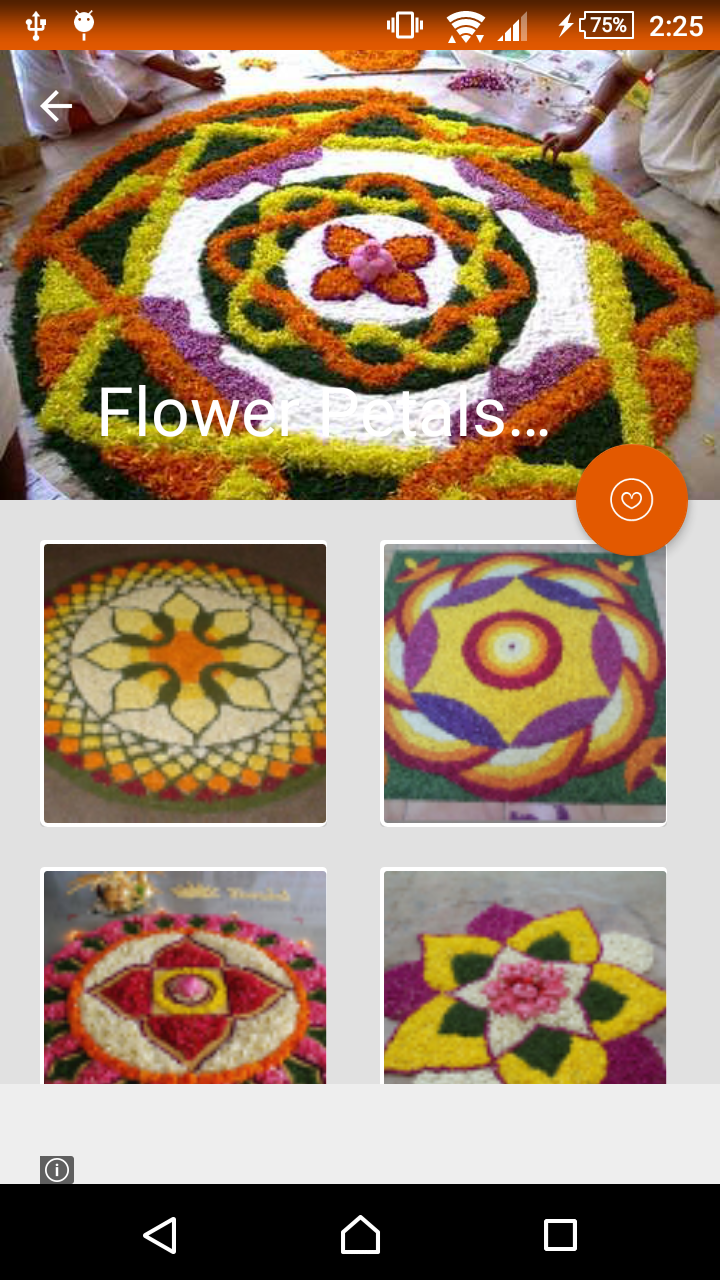The width and height of the screenshot is (720, 1280).
Task: Show recent apps via the square button
Action: point(560,1235)
